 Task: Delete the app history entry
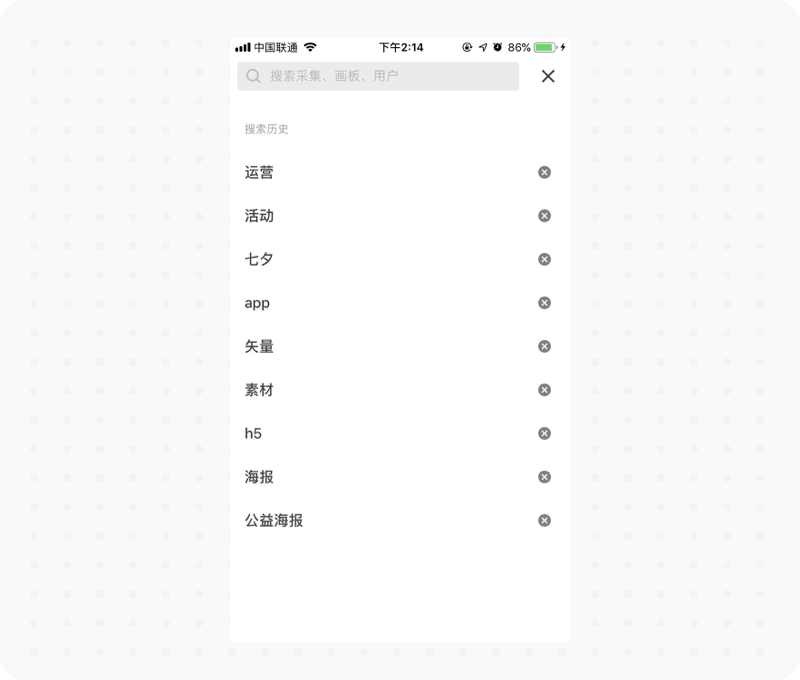pos(544,303)
